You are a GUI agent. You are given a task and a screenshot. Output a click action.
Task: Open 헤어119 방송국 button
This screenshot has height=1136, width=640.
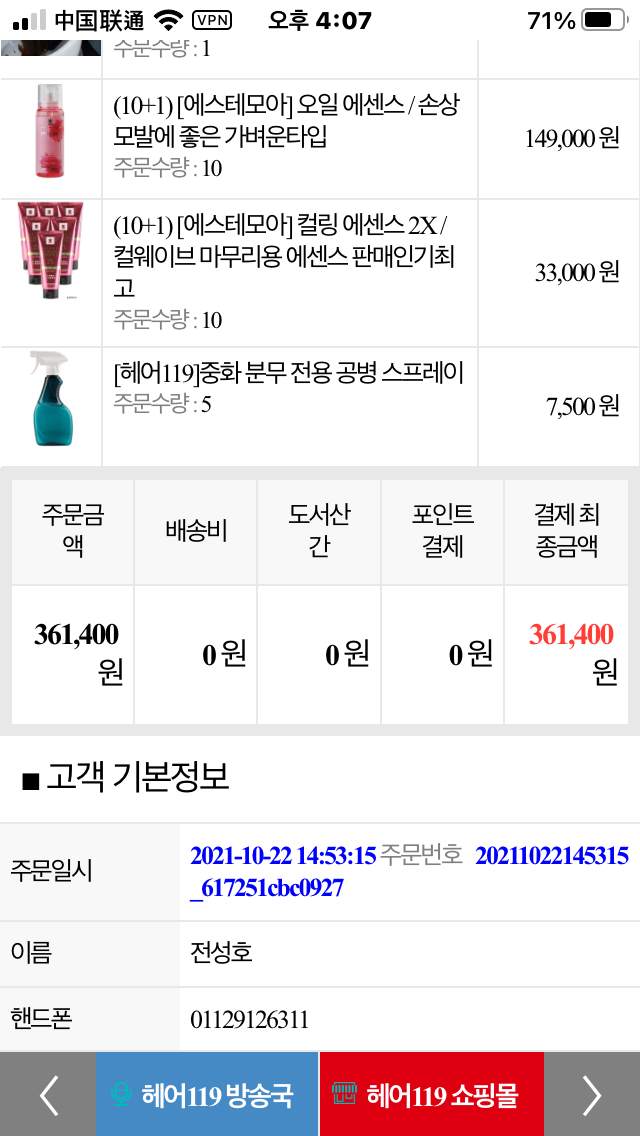(x=207, y=1094)
